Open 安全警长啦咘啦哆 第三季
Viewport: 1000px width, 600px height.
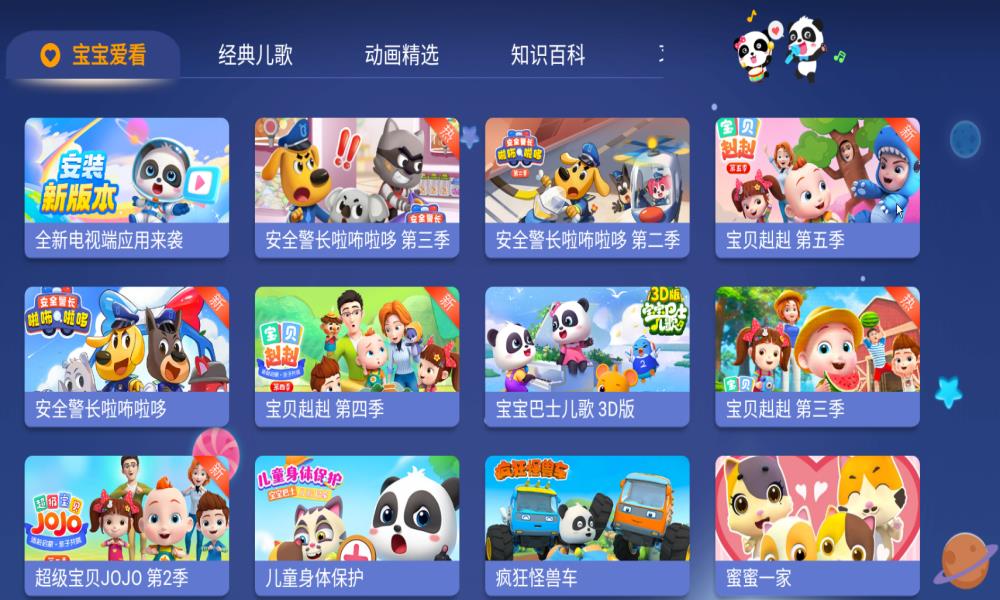[x=357, y=187]
